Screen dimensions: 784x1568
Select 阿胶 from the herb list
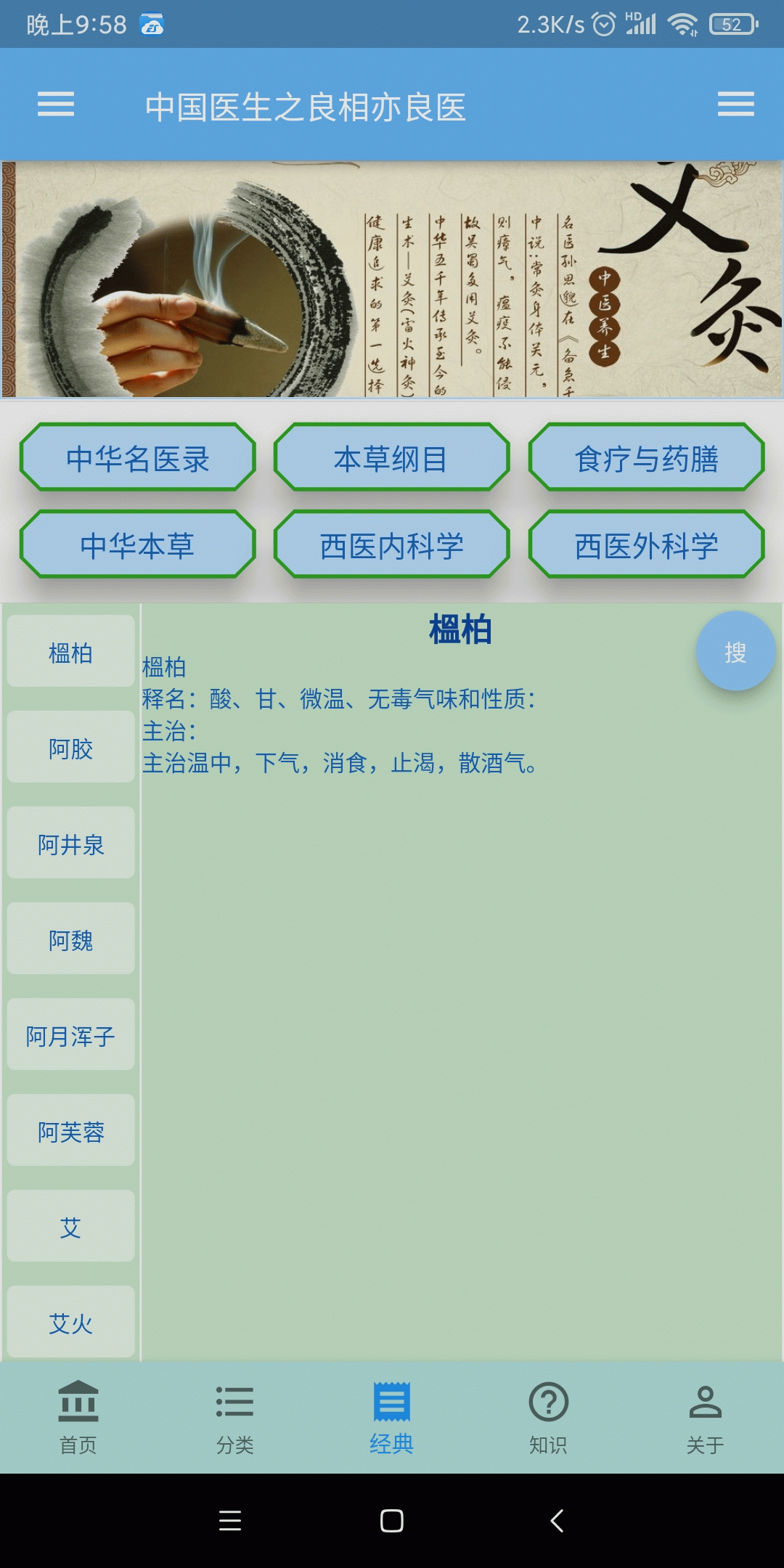[x=70, y=747]
